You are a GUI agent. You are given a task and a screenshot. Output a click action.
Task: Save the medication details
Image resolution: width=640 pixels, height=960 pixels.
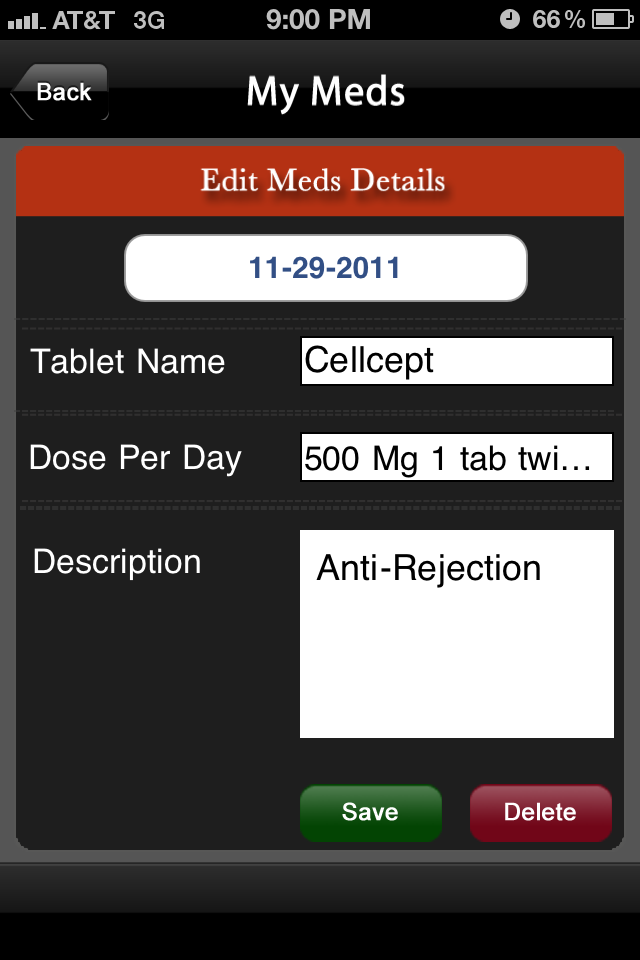pos(370,812)
